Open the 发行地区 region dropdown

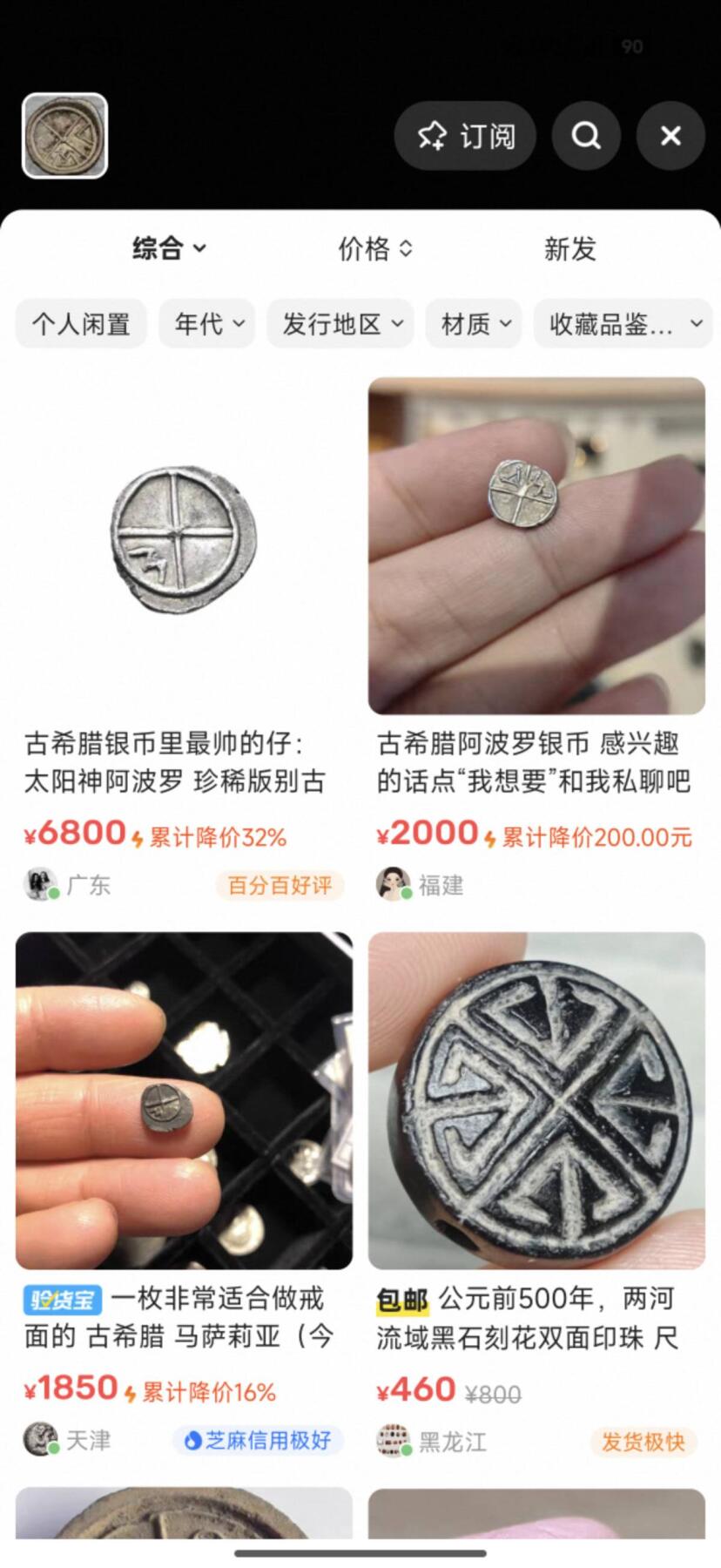340,323
